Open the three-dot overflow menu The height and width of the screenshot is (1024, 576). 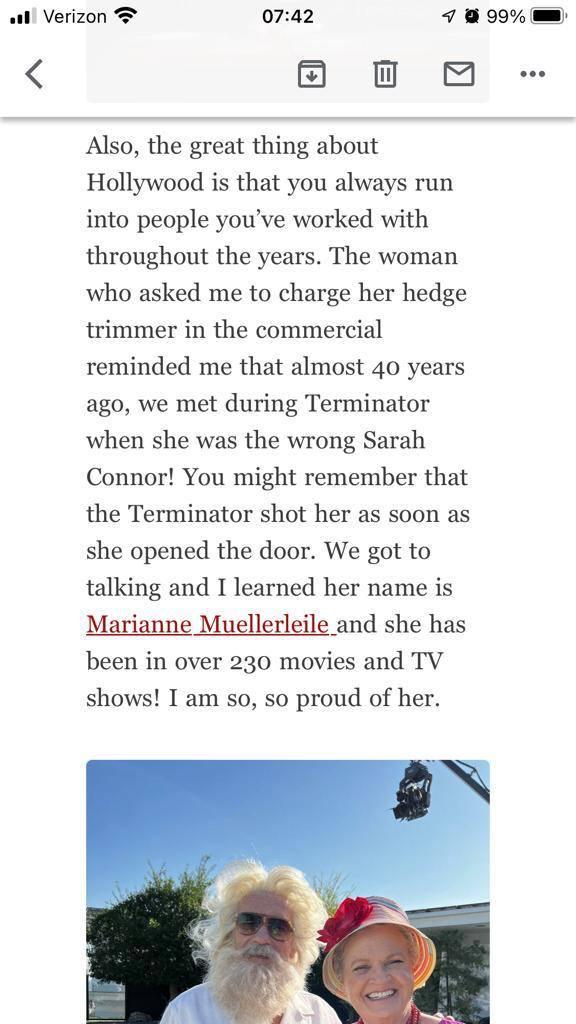(532, 74)
